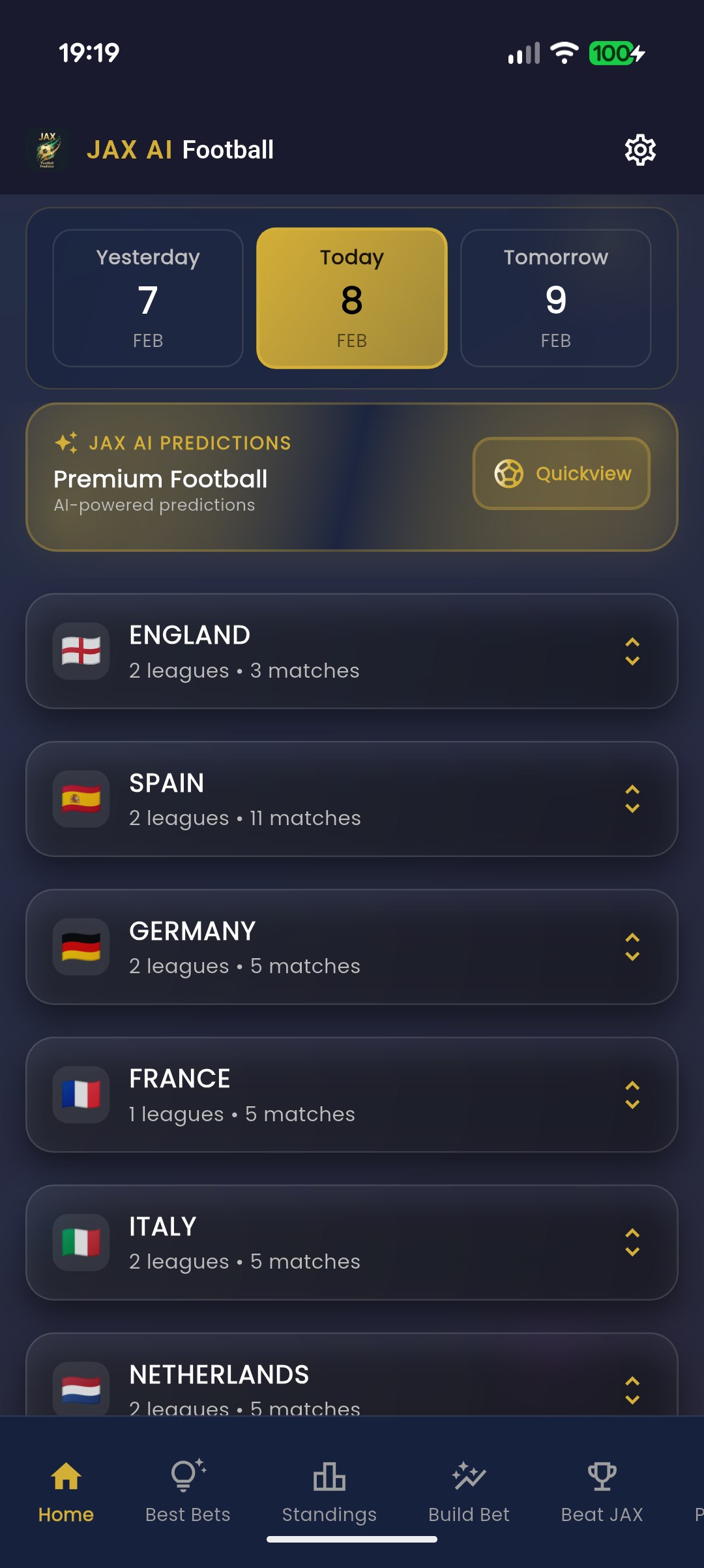Open Build Bet from the bottom bar
Screen dimensions: 704x1568
tap(468, 1477)
